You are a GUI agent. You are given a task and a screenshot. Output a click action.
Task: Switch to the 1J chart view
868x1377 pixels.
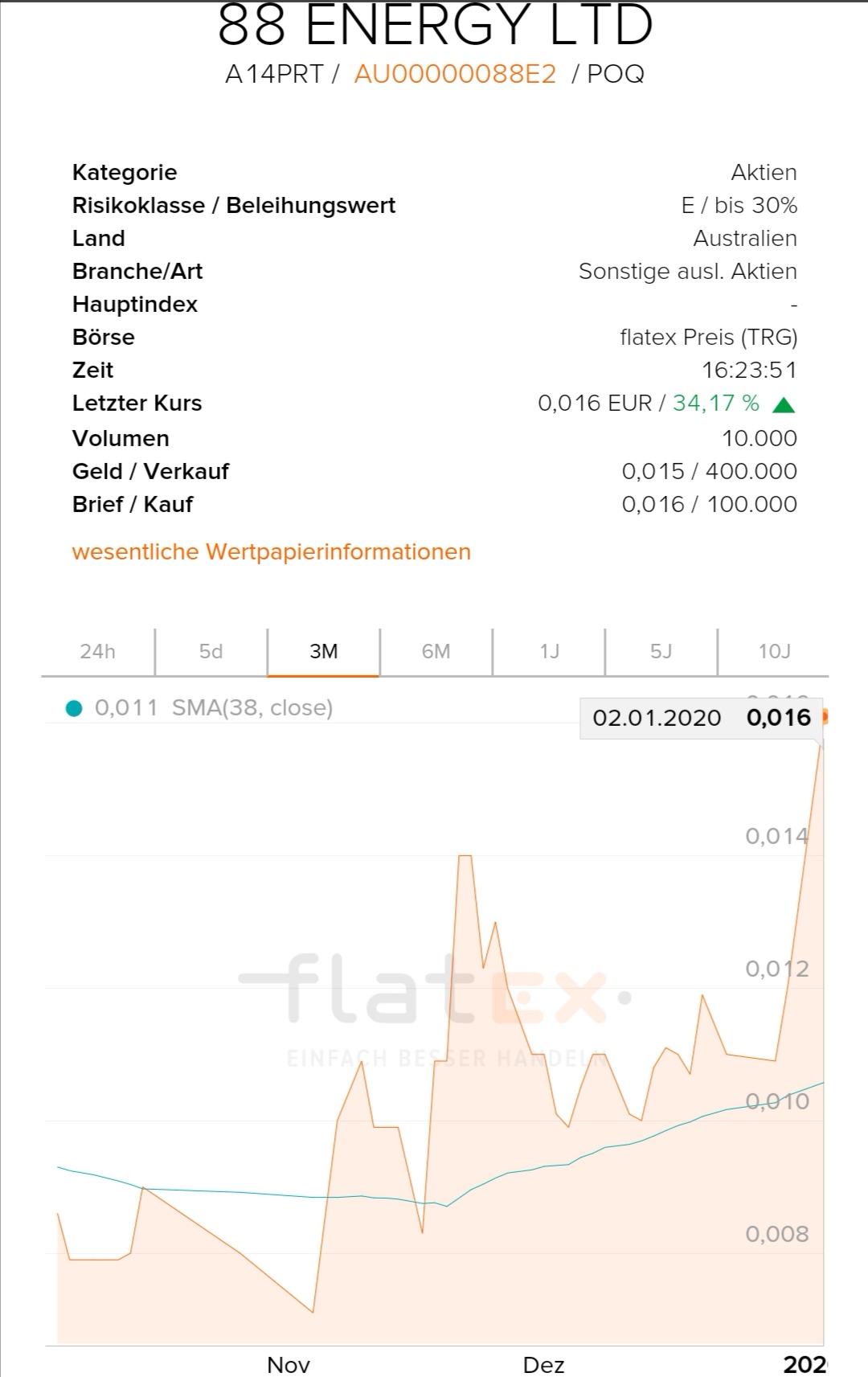coord(549,651)
